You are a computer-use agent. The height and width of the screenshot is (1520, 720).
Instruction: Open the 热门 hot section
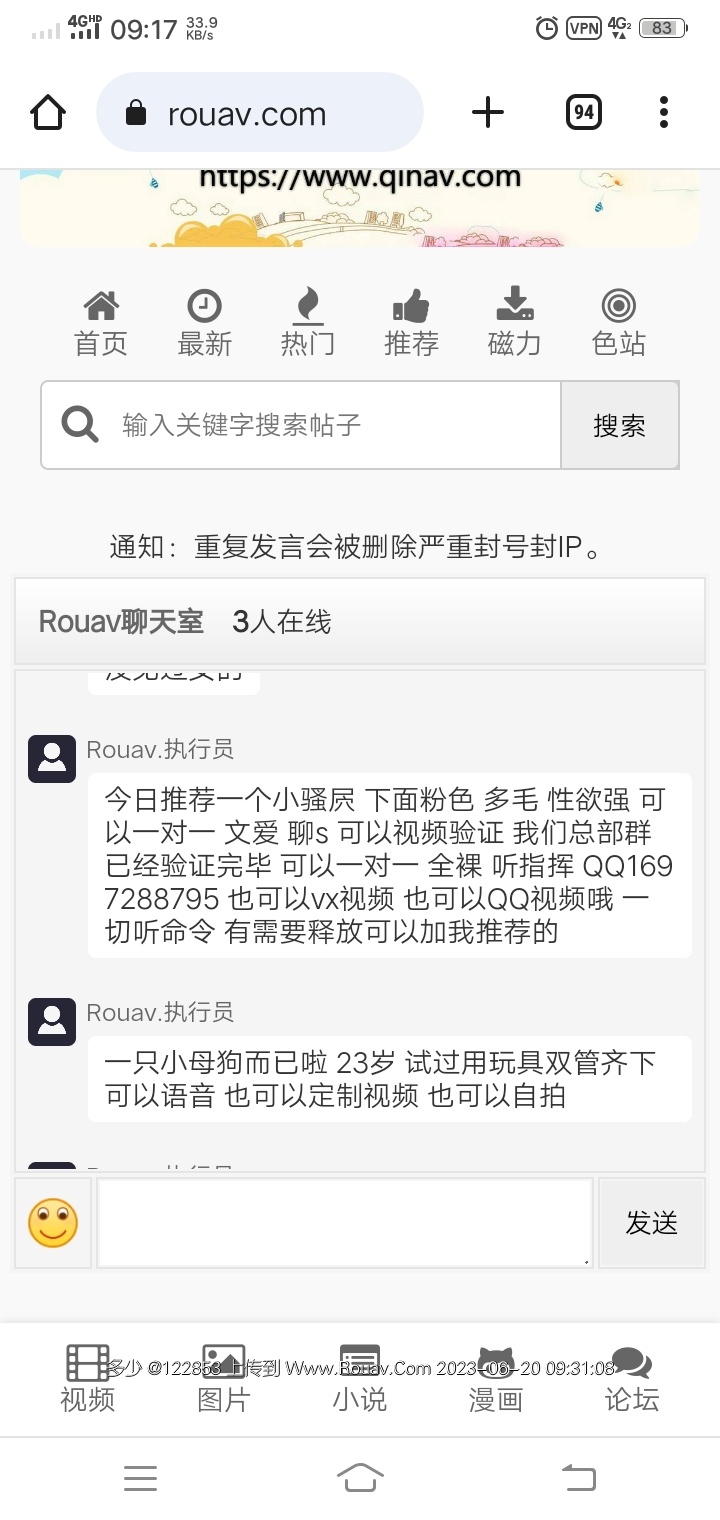point(308,323)
